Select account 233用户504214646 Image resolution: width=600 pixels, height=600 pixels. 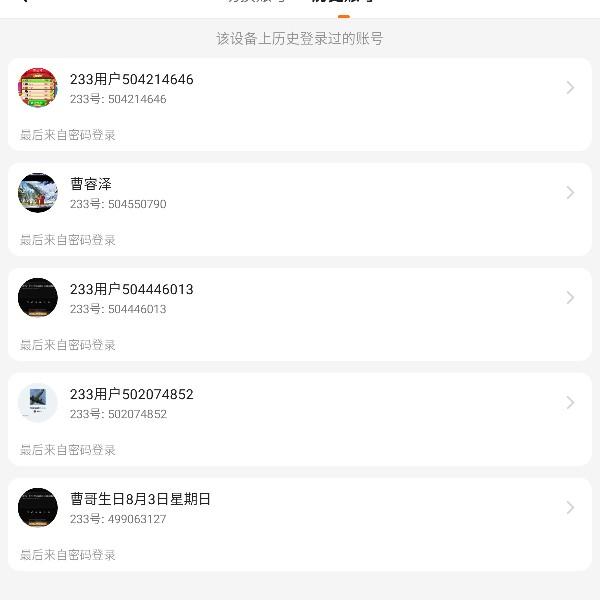coord(298,89)
